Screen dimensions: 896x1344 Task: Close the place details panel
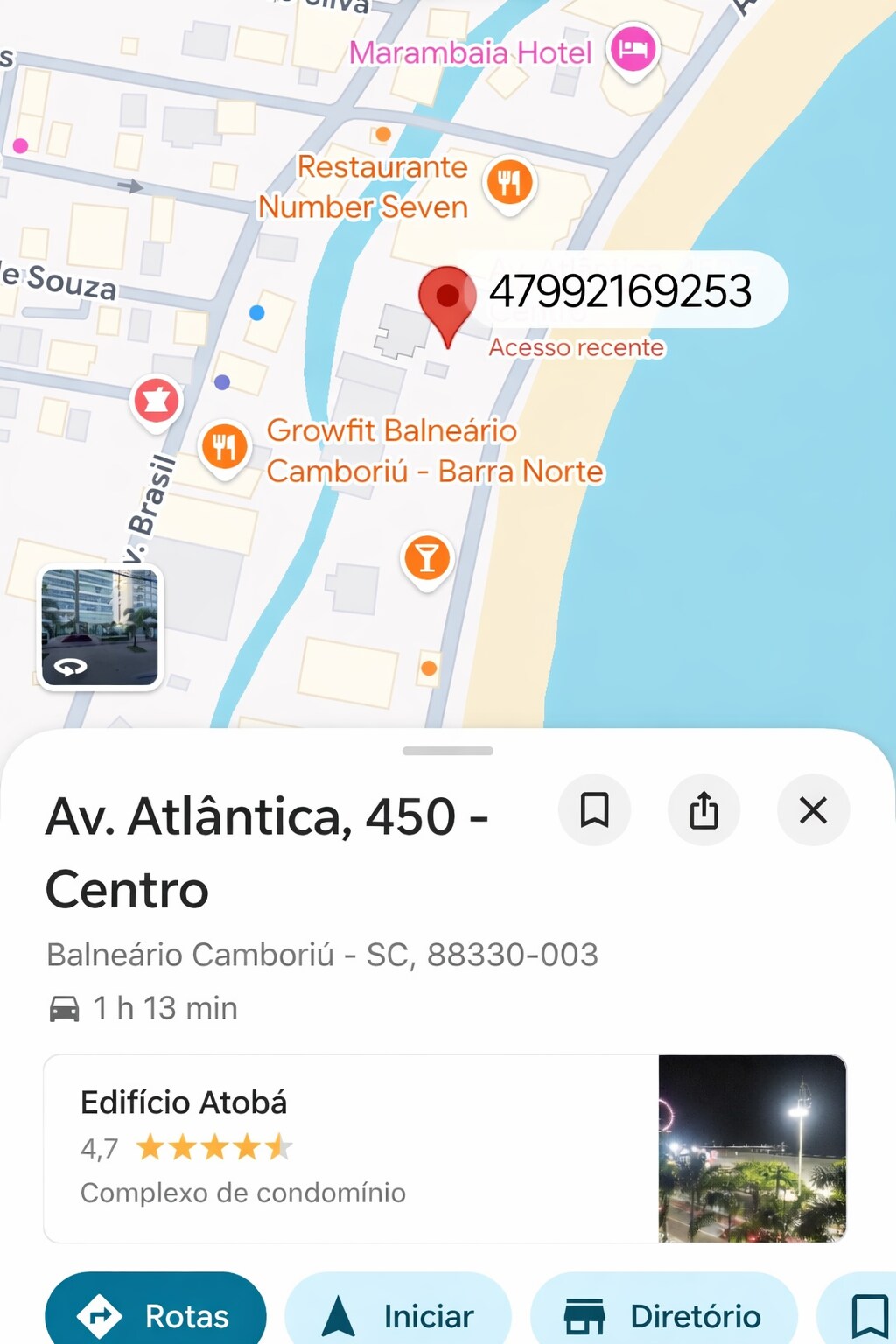click(813, 809)
